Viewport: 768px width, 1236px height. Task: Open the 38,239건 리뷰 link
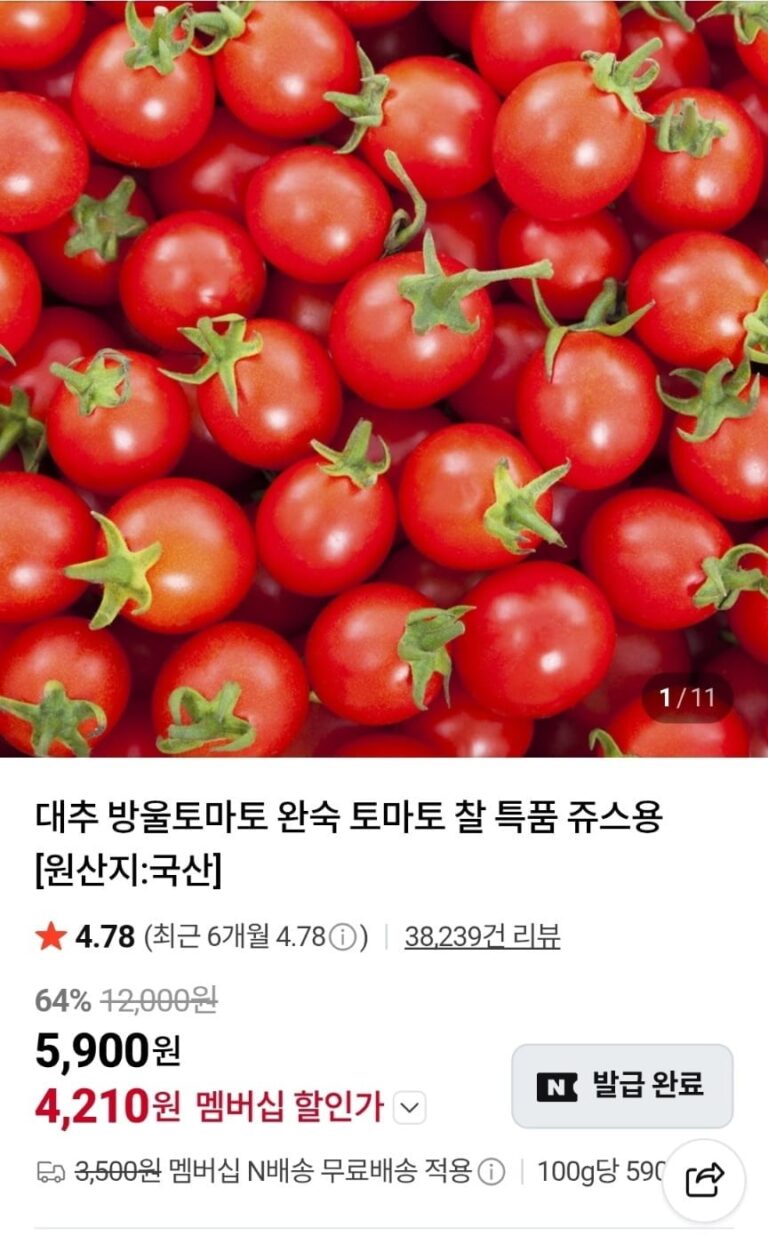[x=482, y=937]
